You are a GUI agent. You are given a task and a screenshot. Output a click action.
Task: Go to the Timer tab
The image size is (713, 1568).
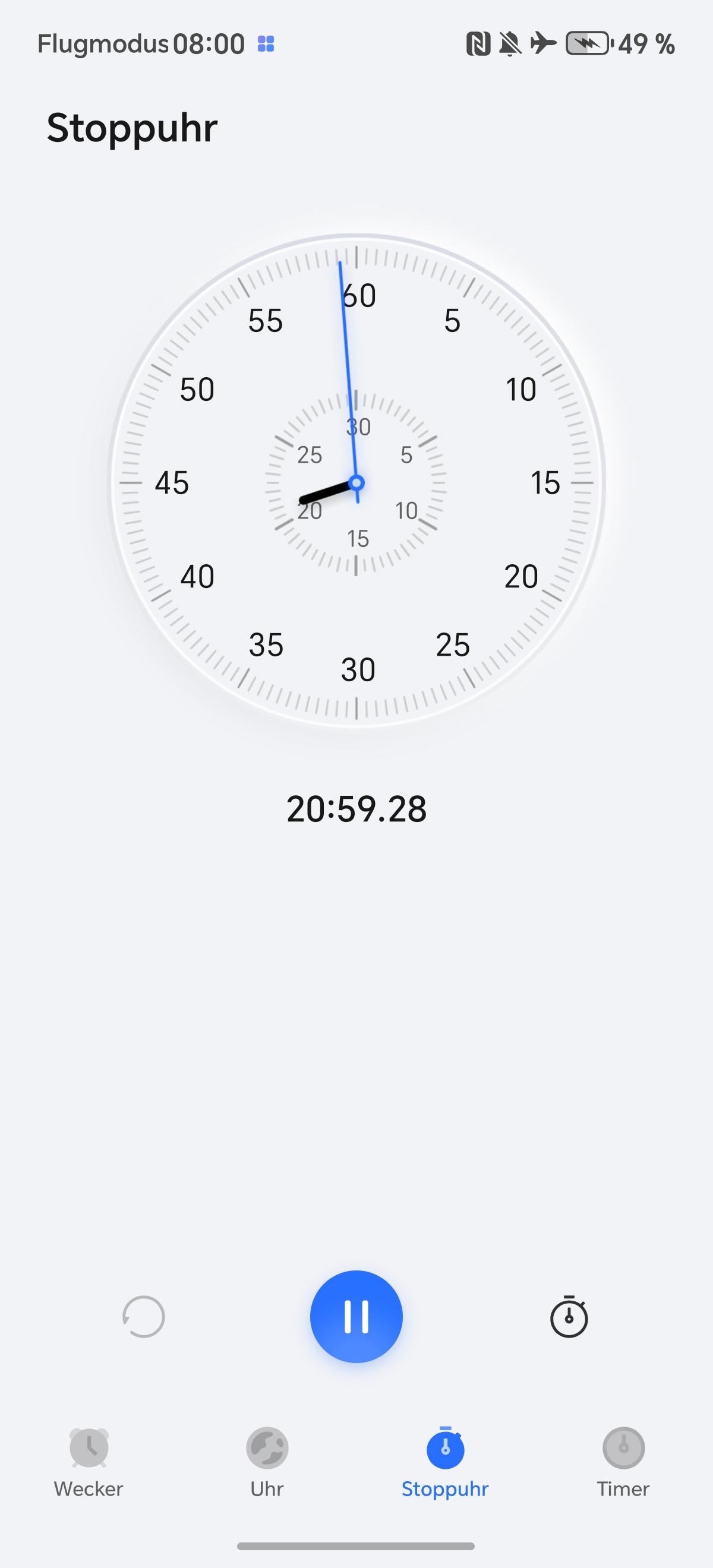[x=623, y=1462]
